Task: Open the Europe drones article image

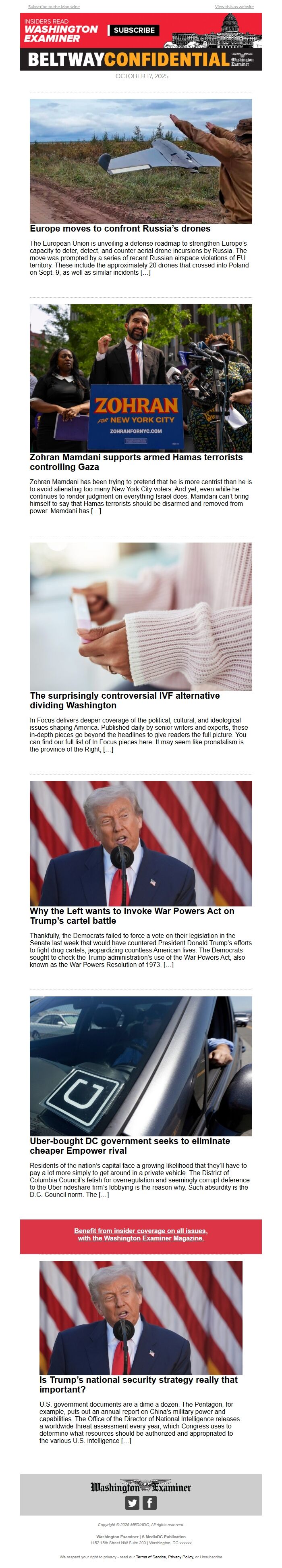Action: click(x=141, y=161)
